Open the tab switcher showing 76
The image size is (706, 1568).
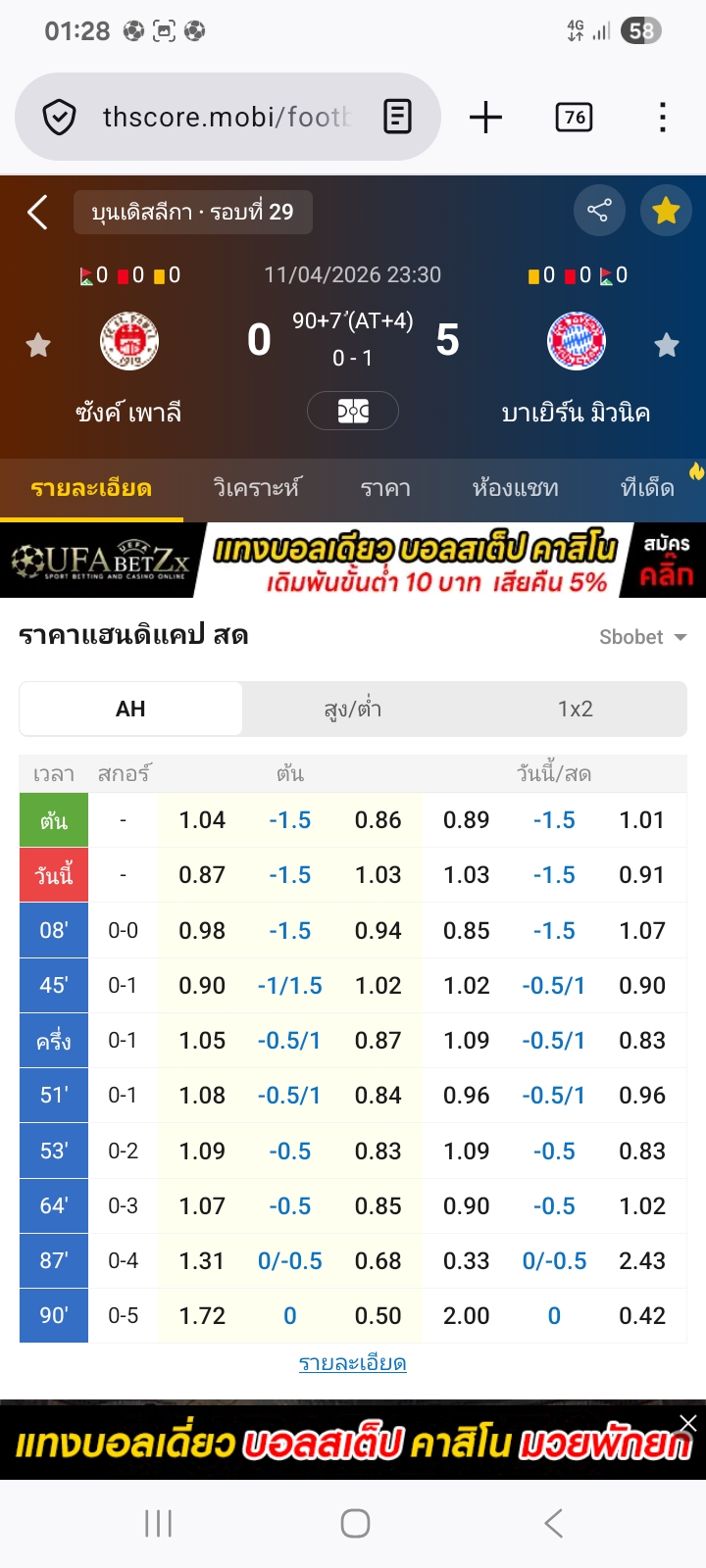coord(575,118)
